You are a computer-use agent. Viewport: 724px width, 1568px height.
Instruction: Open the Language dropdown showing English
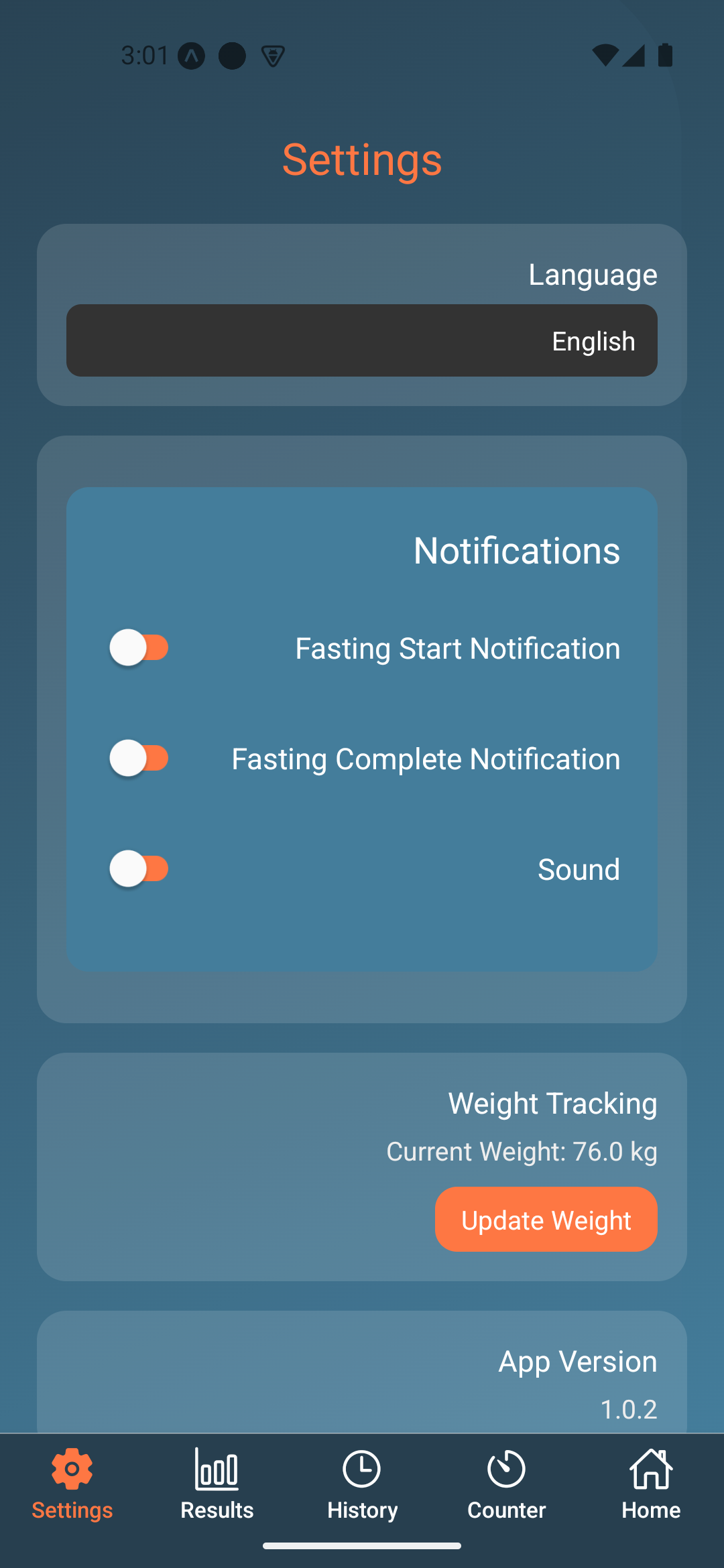(x=362, y=340)
